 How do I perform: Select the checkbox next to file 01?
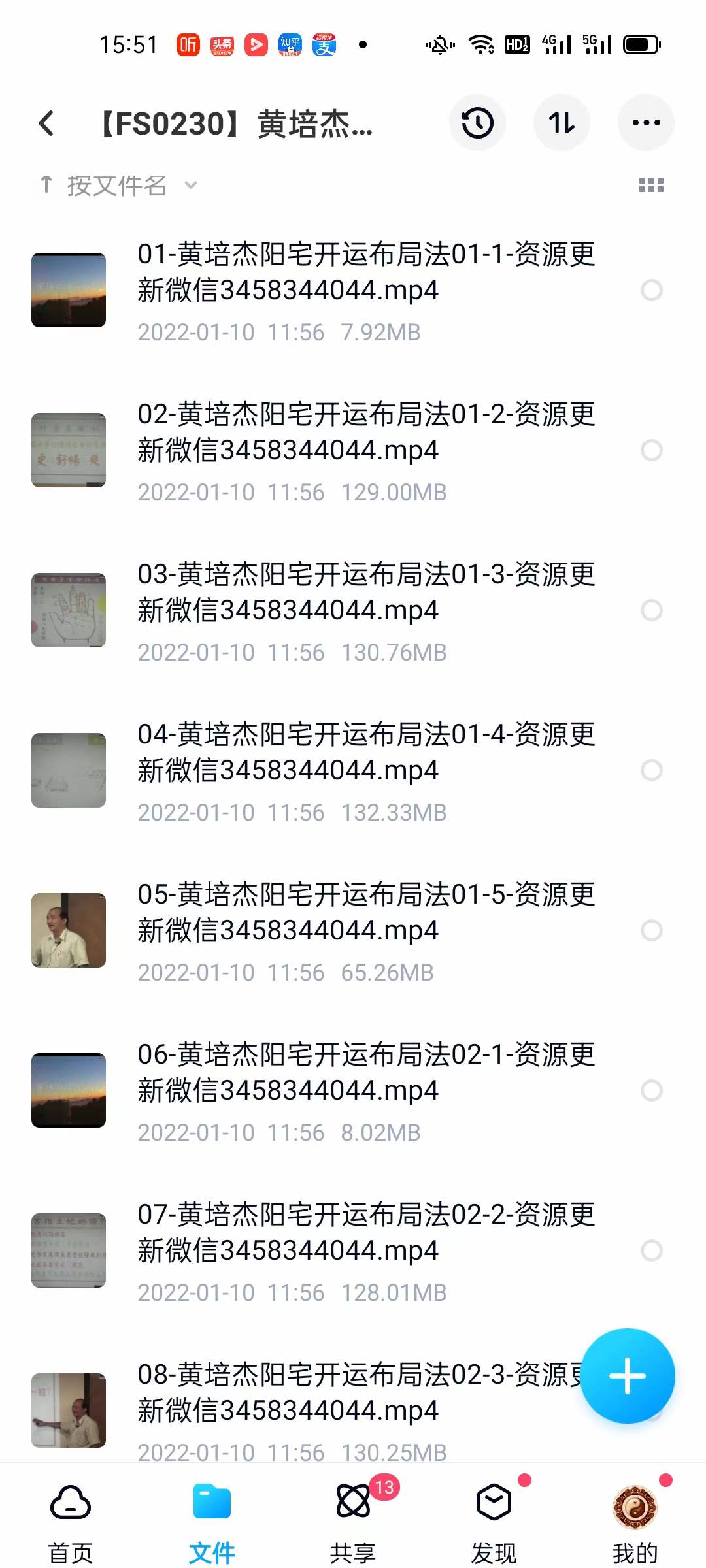[653, 291]
